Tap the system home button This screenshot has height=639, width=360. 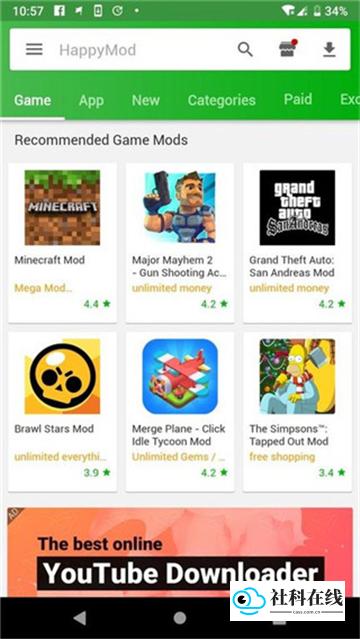point(180,618)
